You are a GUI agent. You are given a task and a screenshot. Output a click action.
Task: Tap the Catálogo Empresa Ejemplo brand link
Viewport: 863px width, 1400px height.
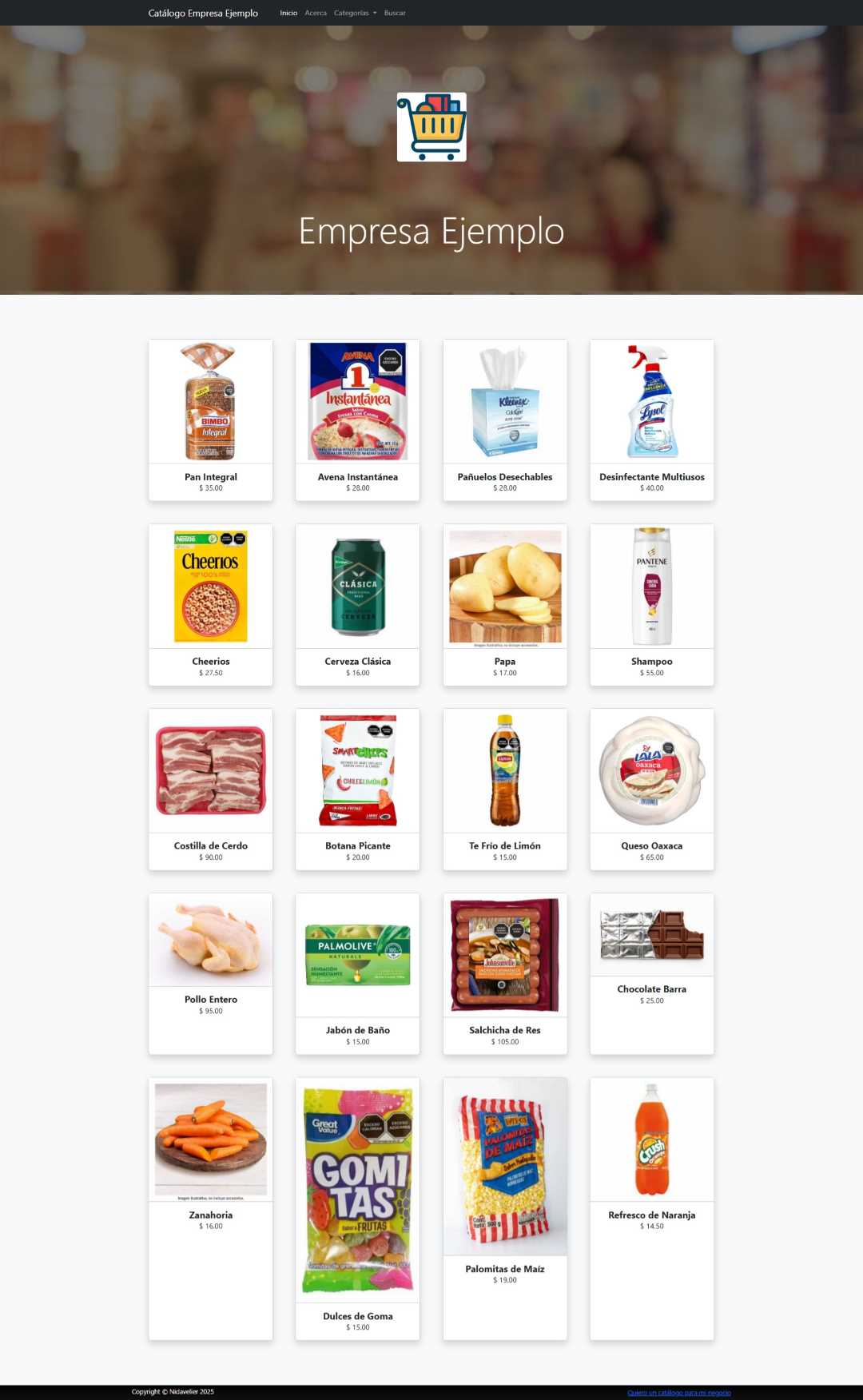(203, 13)
